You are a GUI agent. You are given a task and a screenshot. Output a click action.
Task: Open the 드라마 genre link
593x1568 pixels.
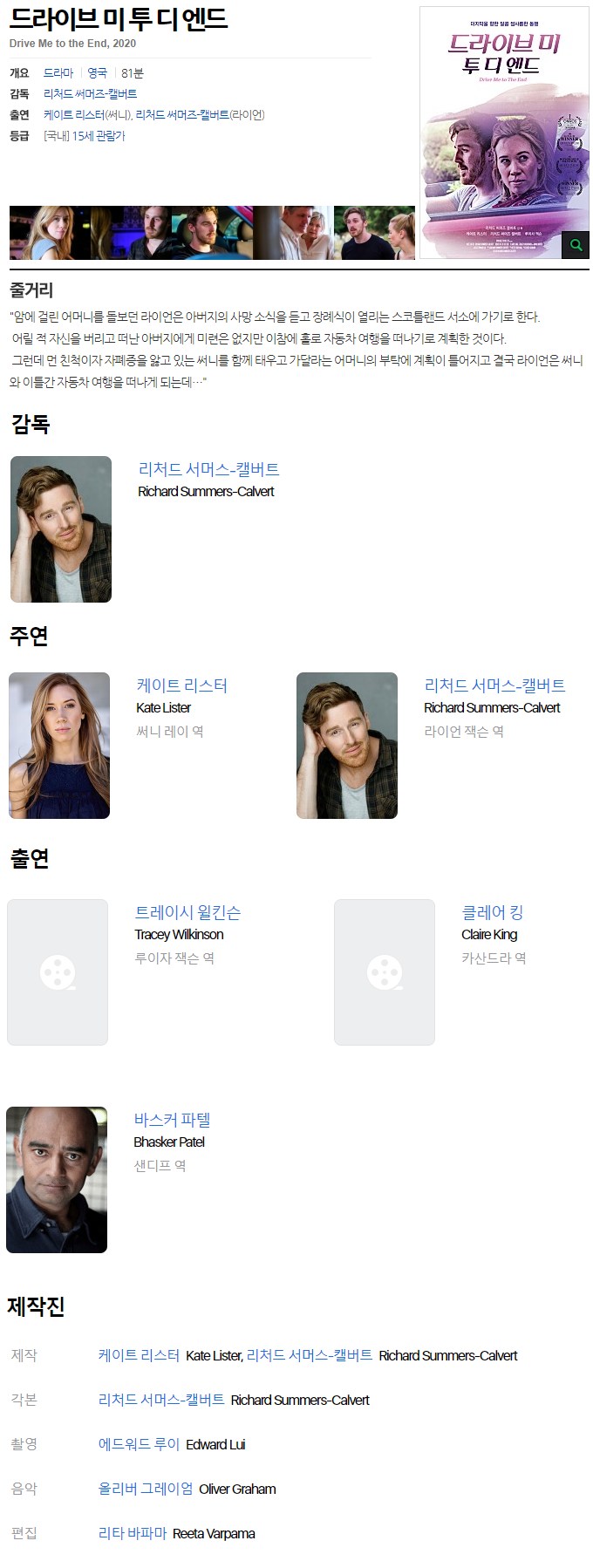coord(58,73)
